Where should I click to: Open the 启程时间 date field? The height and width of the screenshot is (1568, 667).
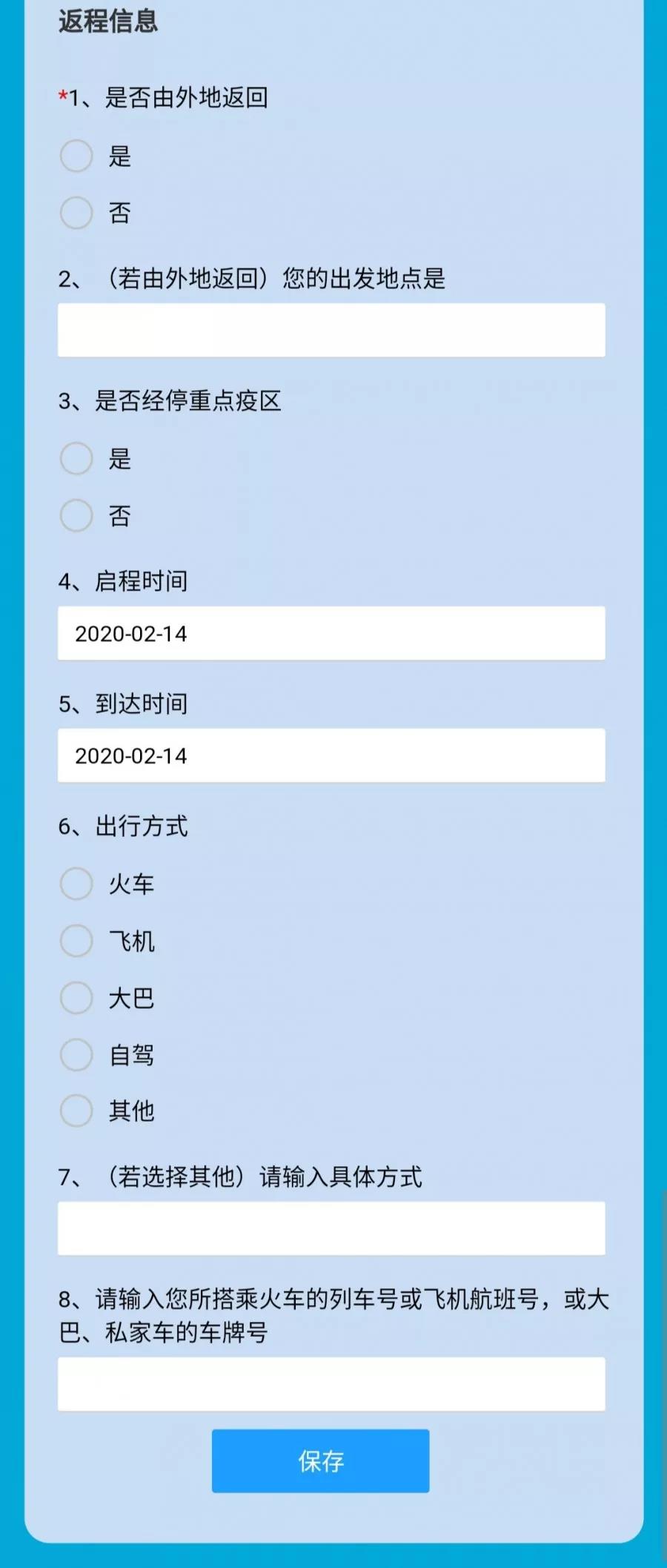[x=331, y=634]
